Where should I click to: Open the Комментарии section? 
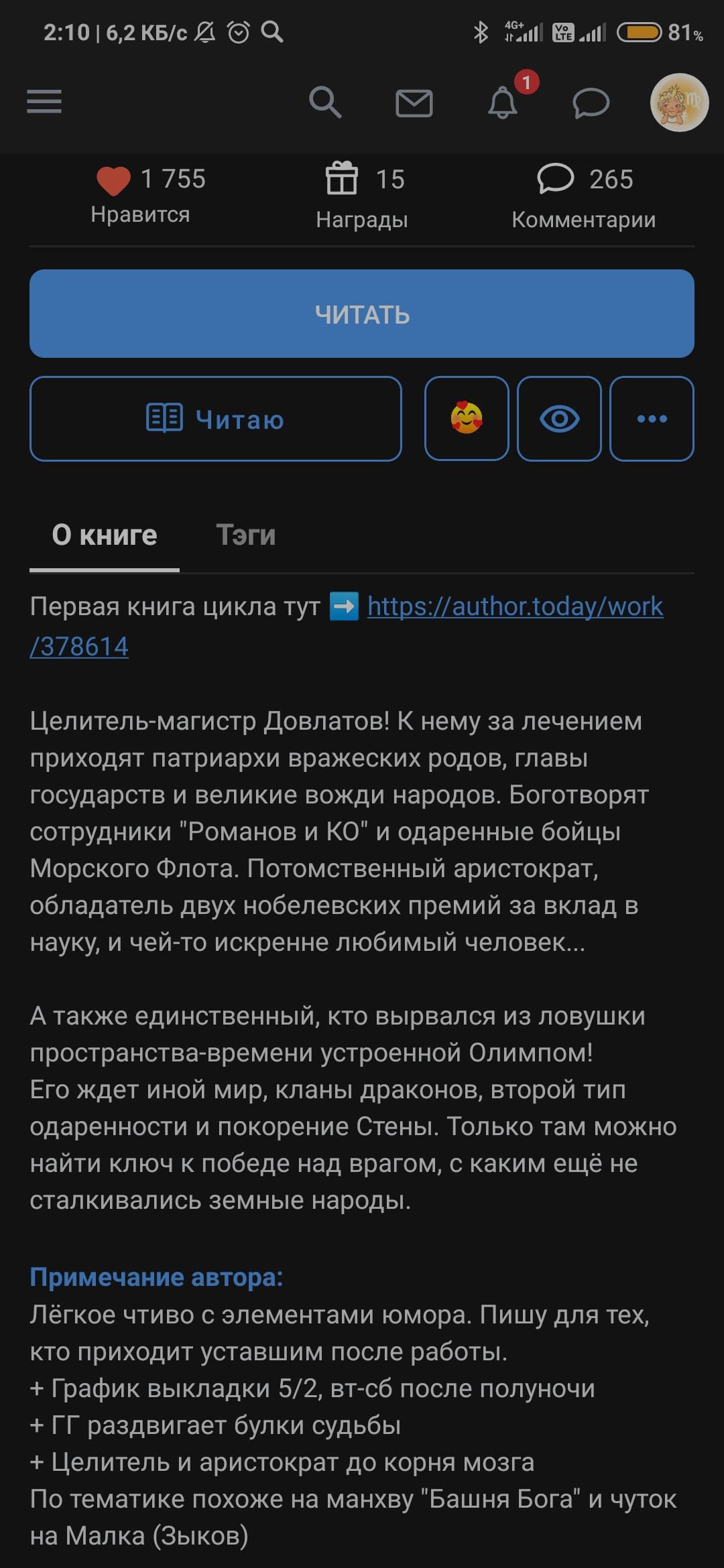coord(583,194)
